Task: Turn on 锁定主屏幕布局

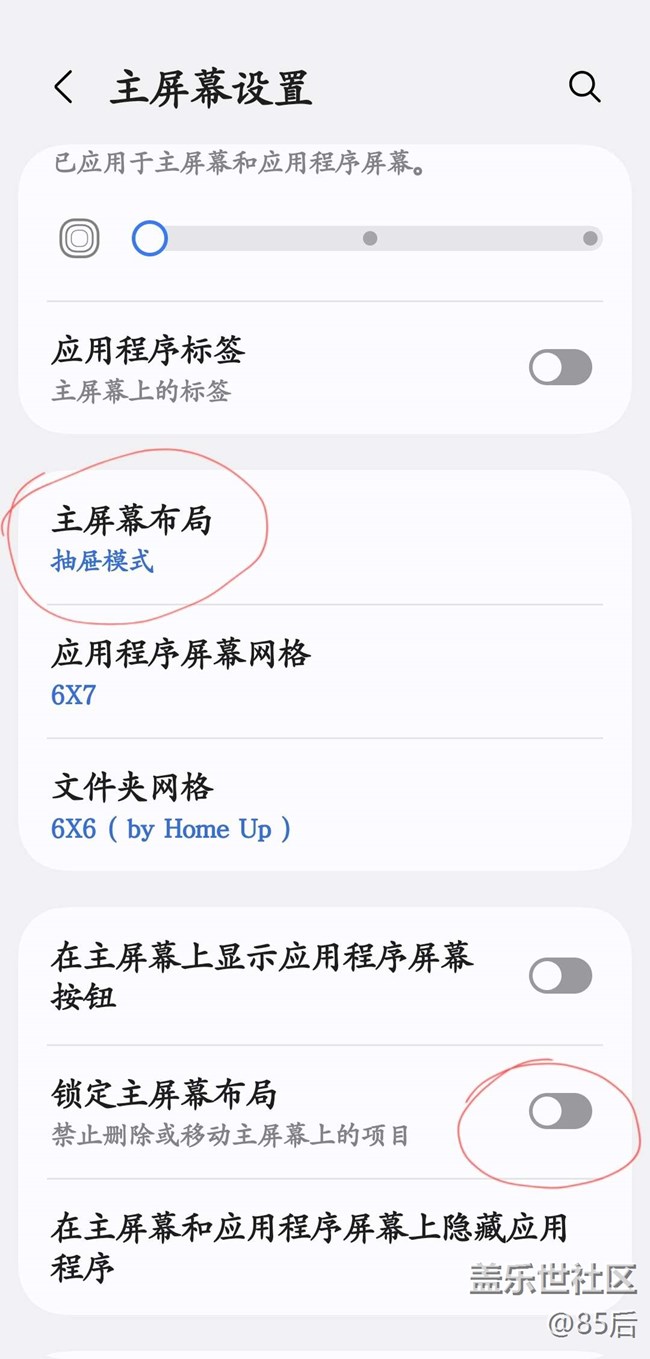Action: (560, 1111)
